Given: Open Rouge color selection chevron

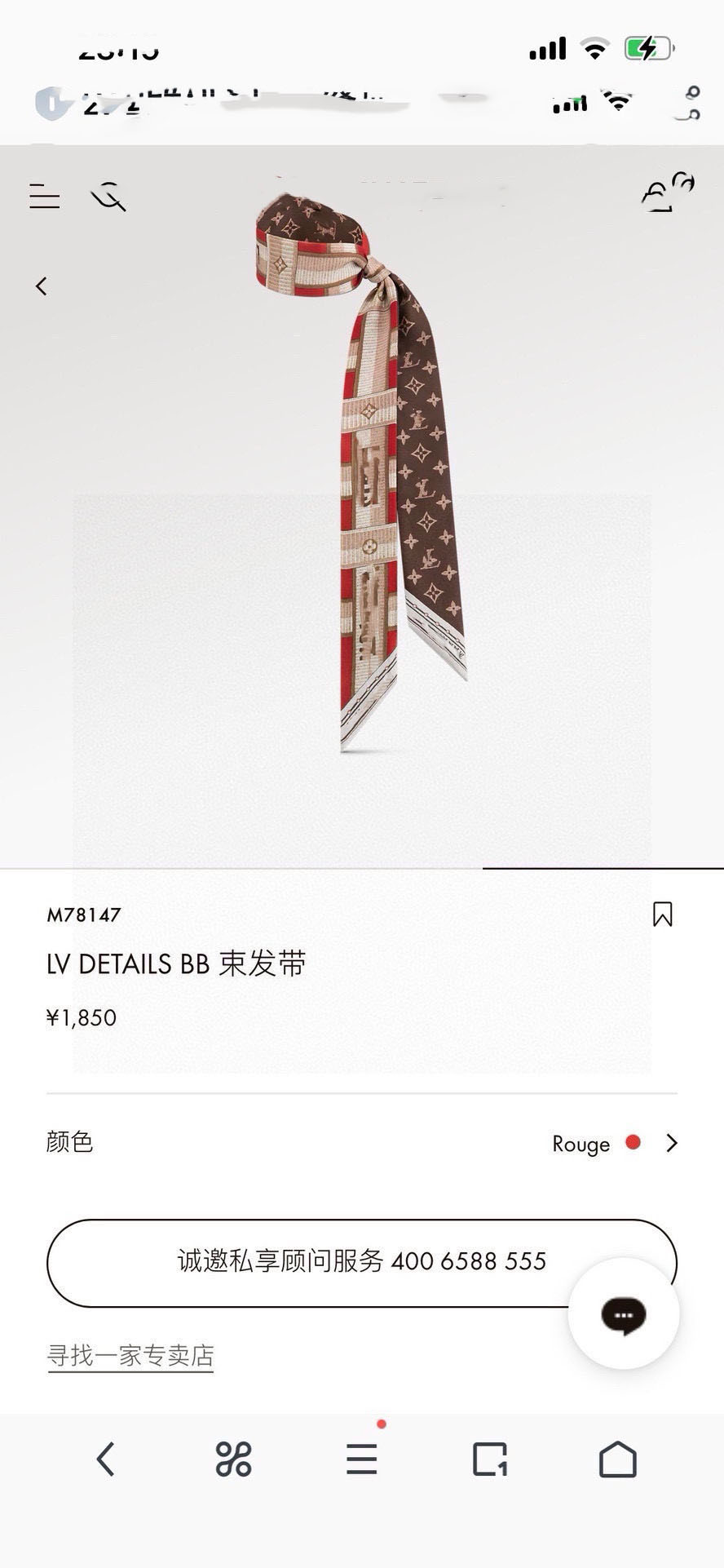Looking at the screenshot, I should (x=671, y=1144).
